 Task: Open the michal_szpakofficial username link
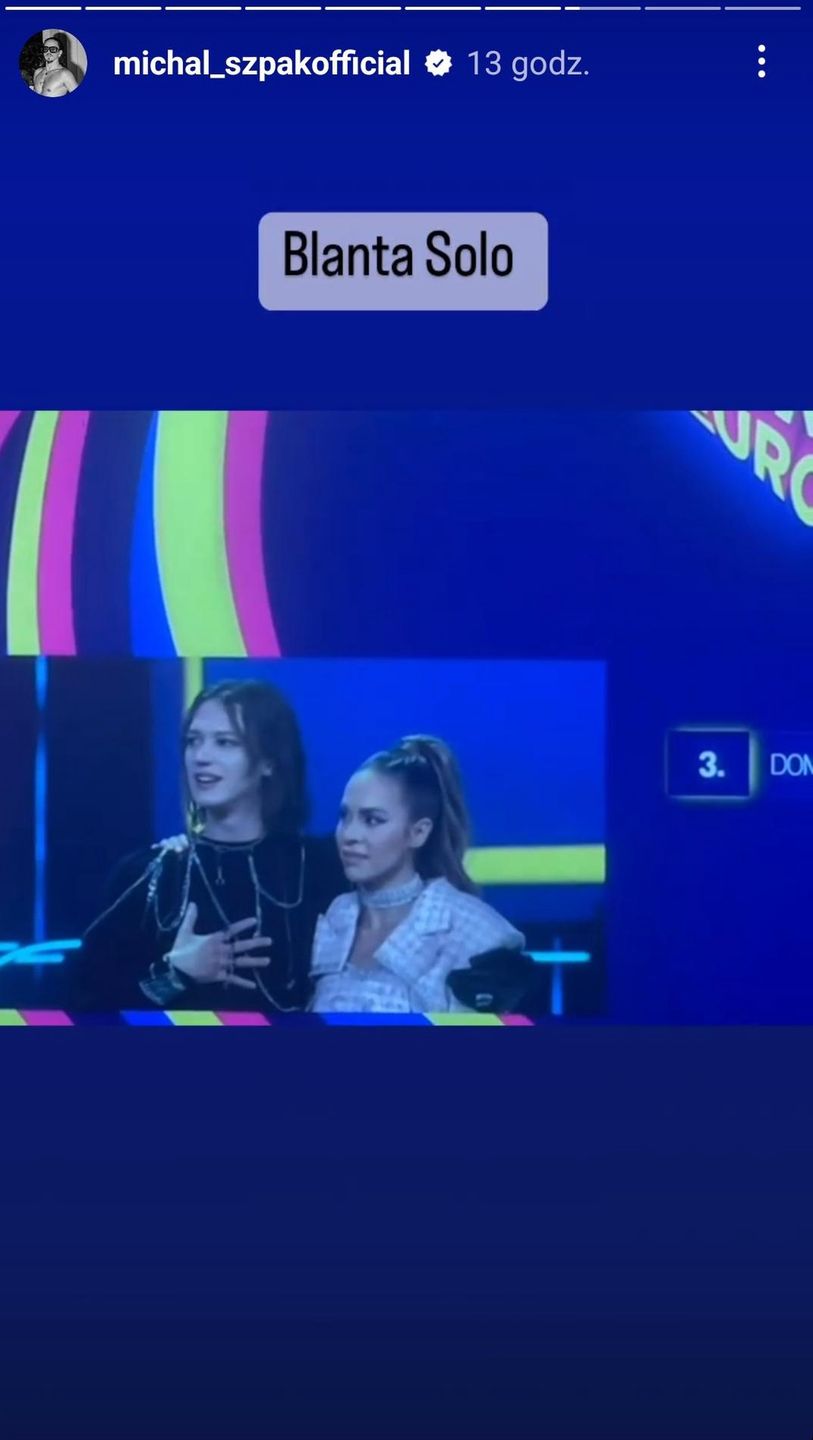tap(261, 63)
